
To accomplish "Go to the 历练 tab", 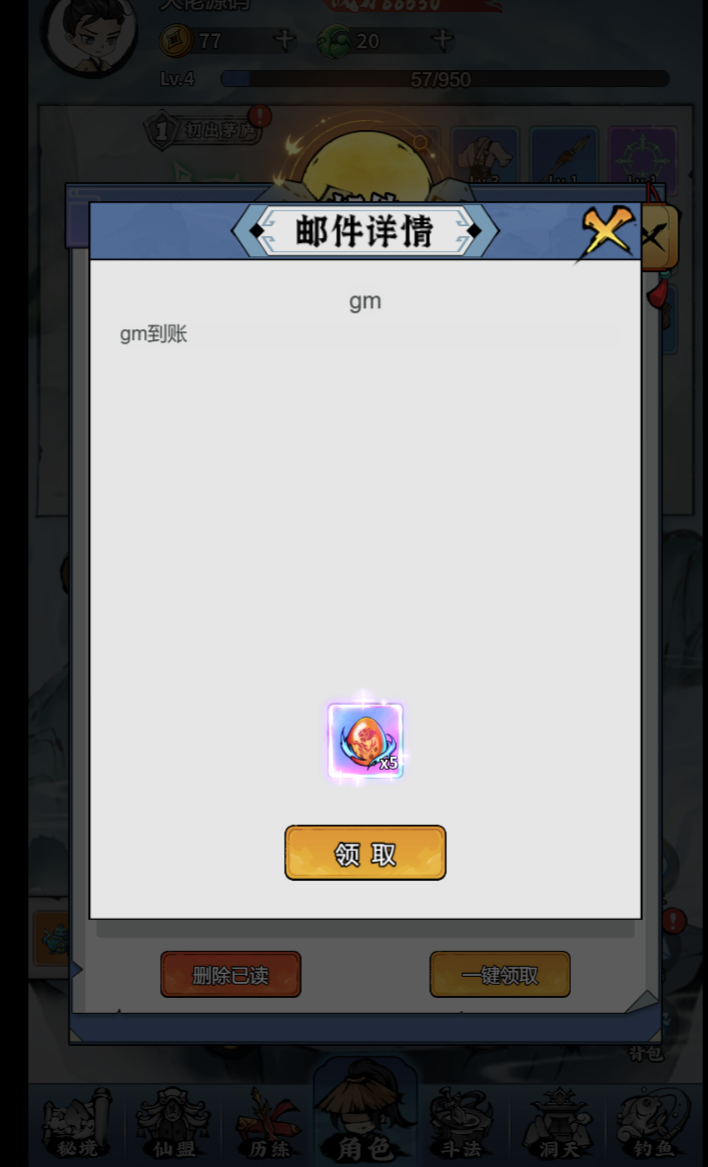I will (x=270, y=1125).
